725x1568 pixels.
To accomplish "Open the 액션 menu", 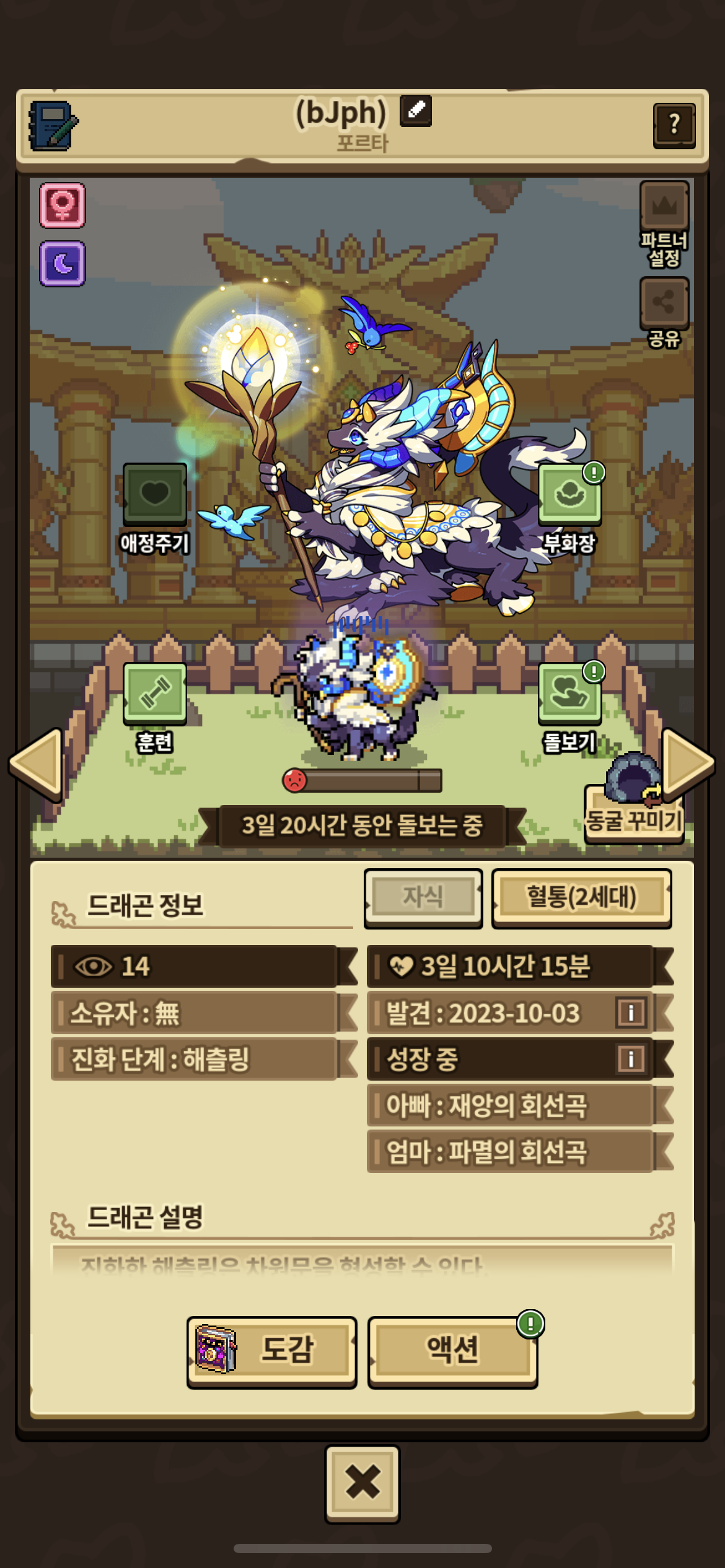I will pos(452,1351).
